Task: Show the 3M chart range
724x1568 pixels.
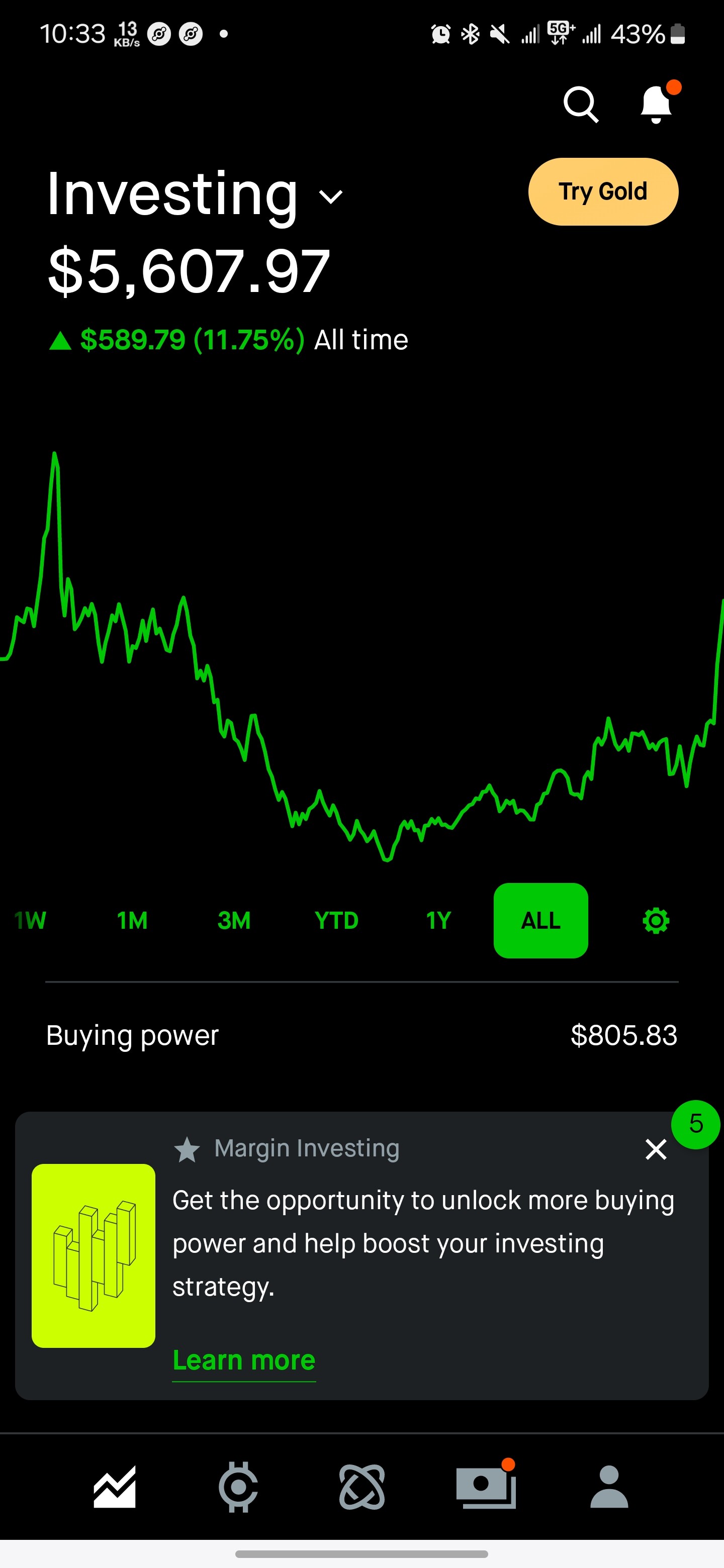Action: (x=234, y=920)
